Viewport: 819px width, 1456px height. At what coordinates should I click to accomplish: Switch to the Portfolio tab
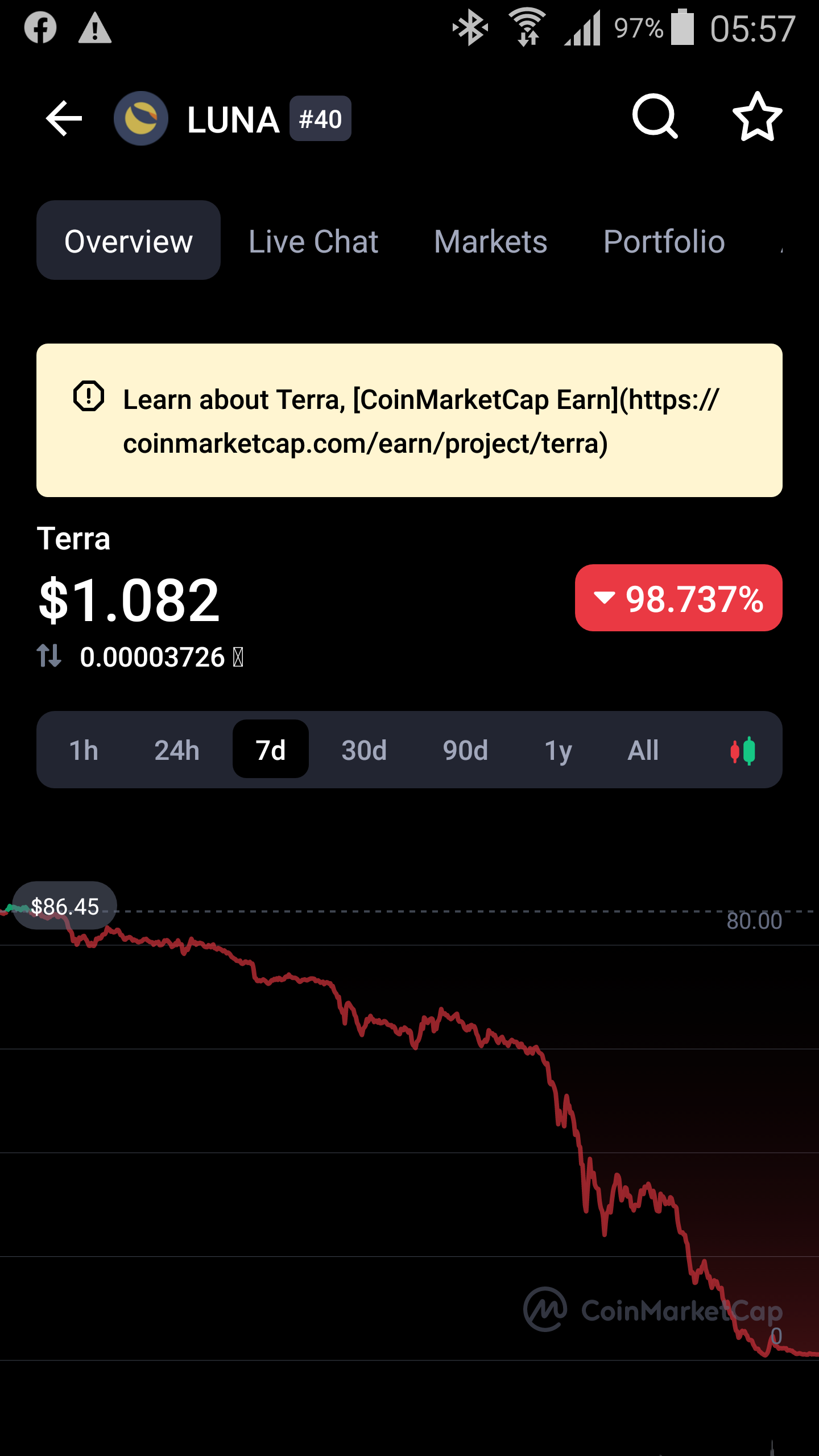coord(664,241)
